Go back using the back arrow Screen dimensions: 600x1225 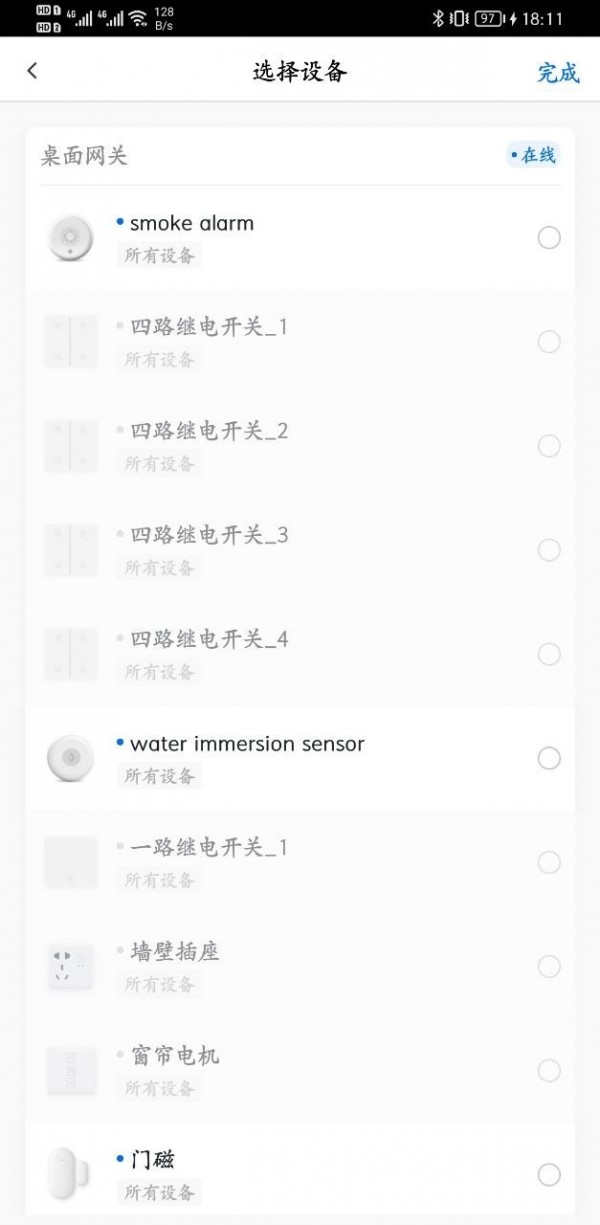point(32,71)
